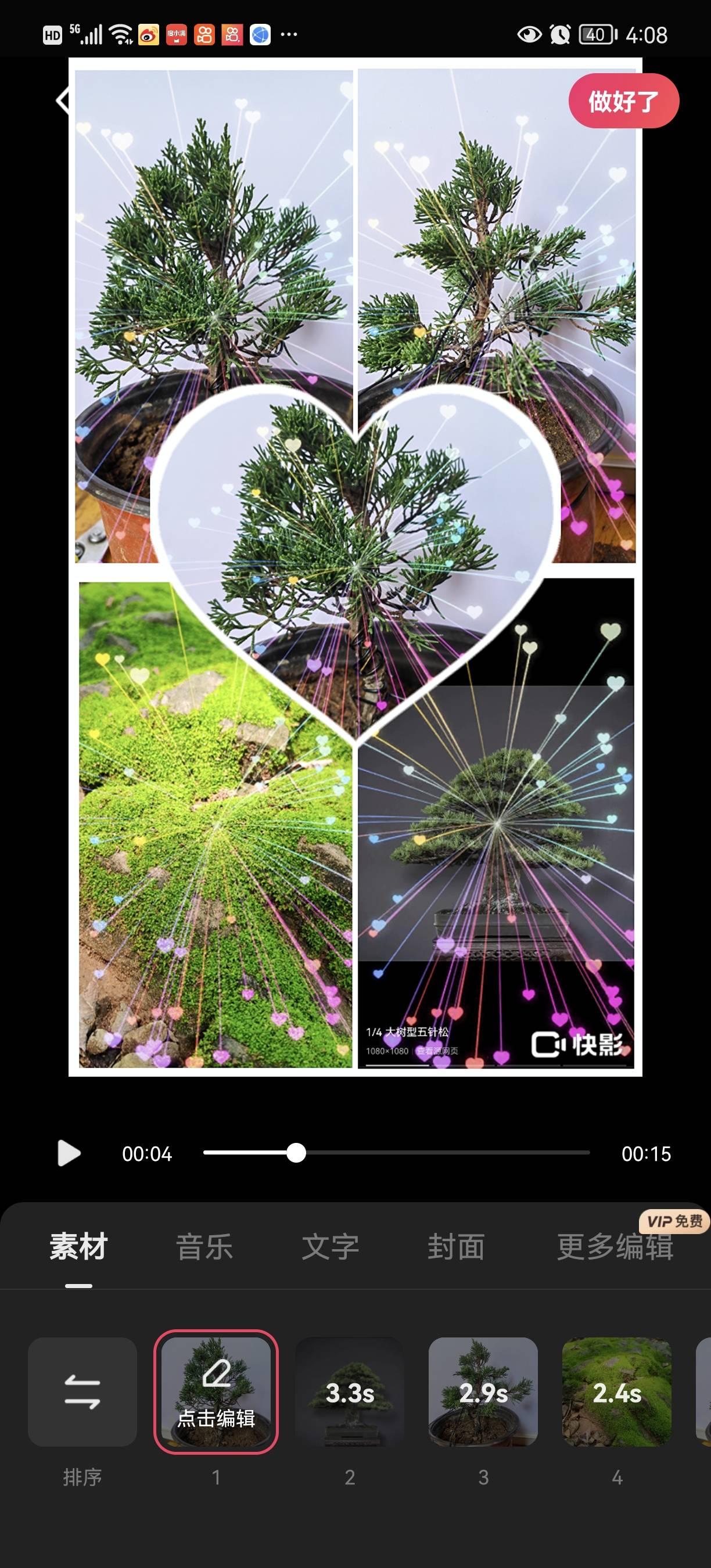Tap the playback progress slider
711x1568 pixels.
[396, 1153]
